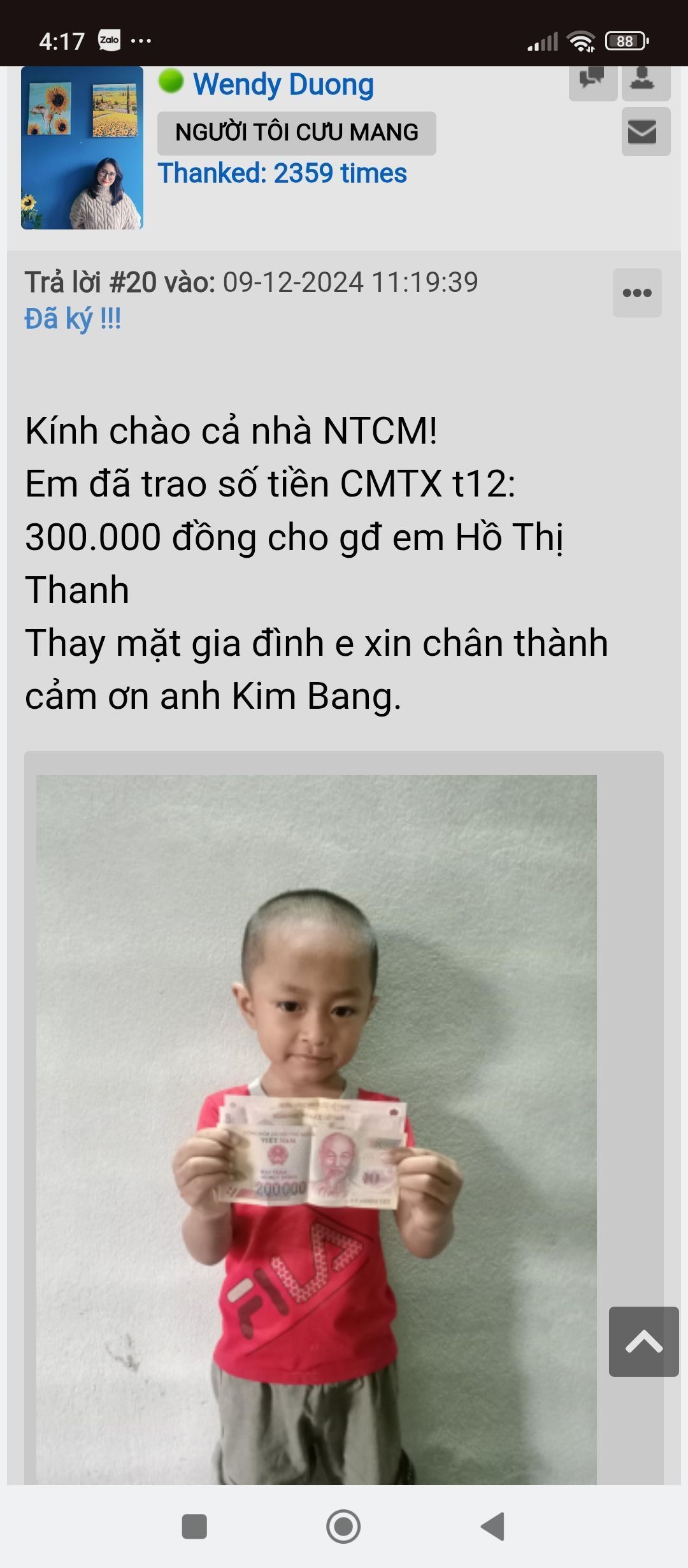Open the three-dot options for reply #20

pyautogui.click(x=637, y=293)
